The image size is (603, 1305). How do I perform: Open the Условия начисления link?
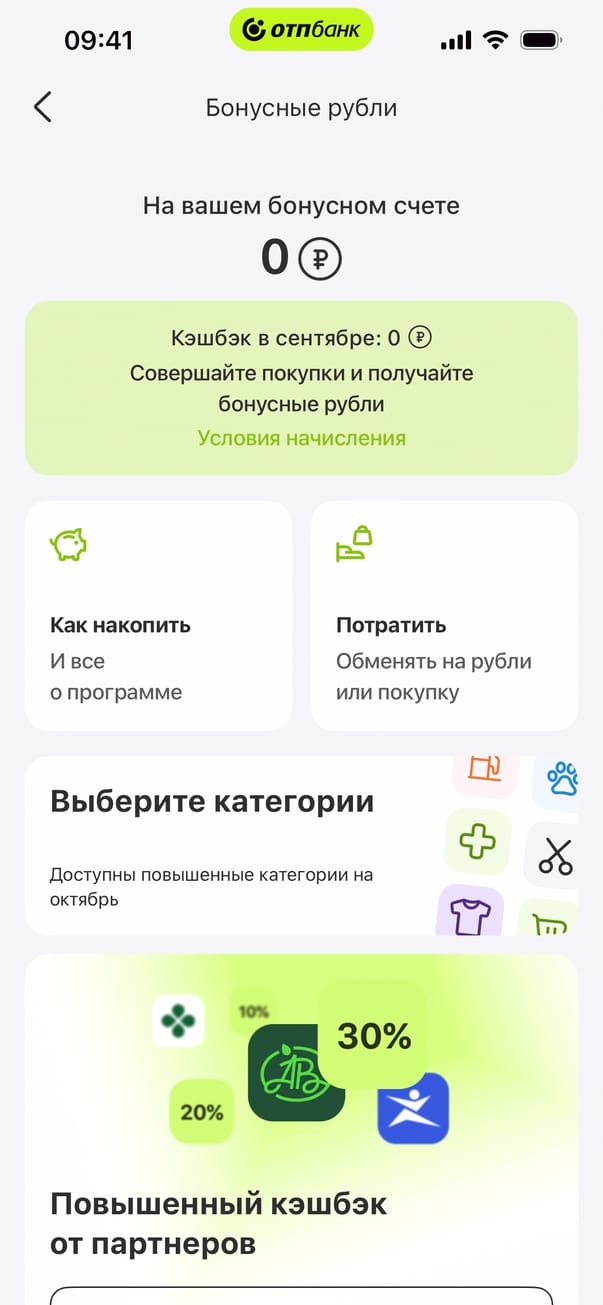point(301,438)
